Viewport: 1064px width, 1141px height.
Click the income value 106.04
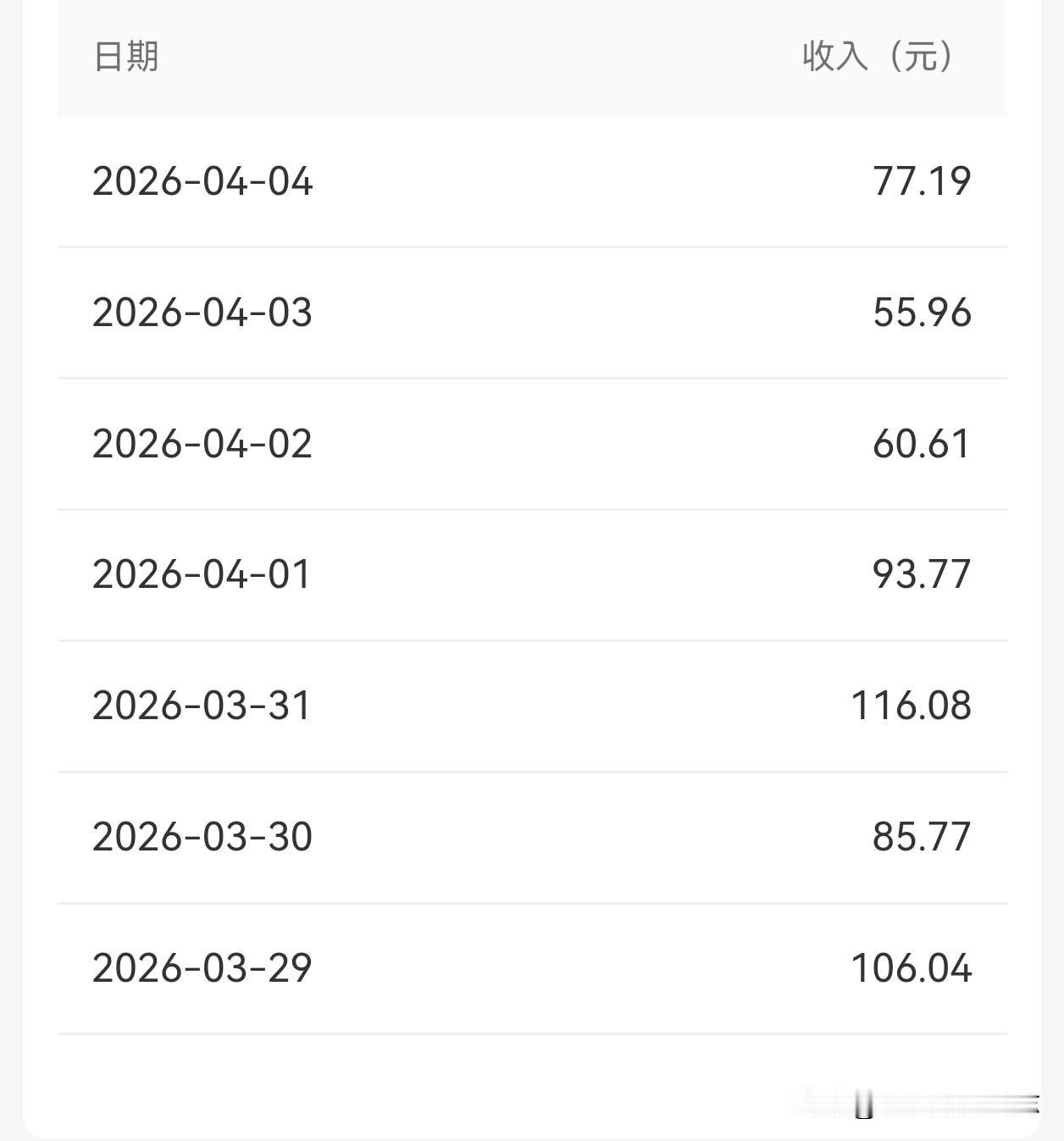912,966
